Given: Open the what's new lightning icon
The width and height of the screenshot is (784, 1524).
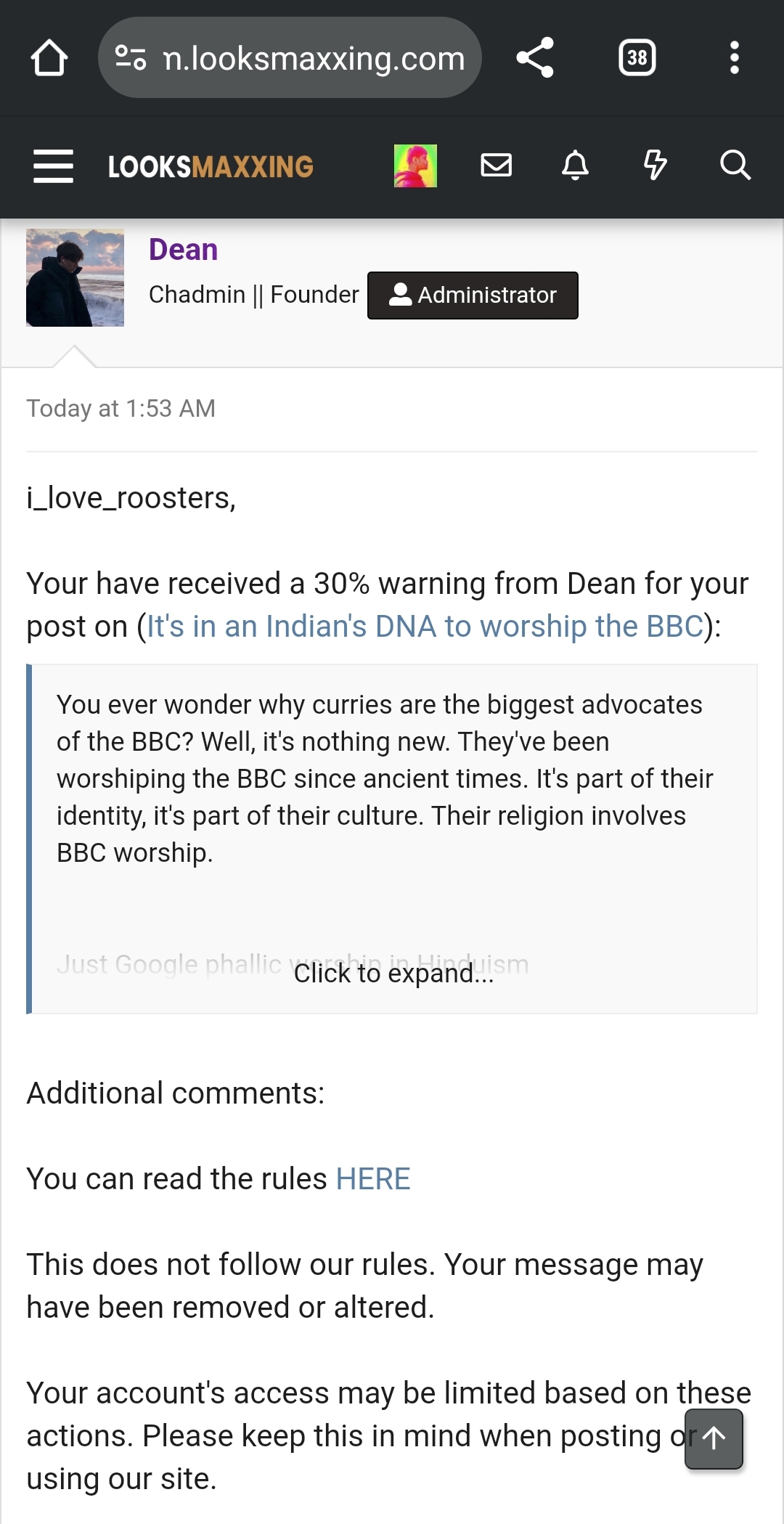Looking at the screenshot, I should 655,166.
